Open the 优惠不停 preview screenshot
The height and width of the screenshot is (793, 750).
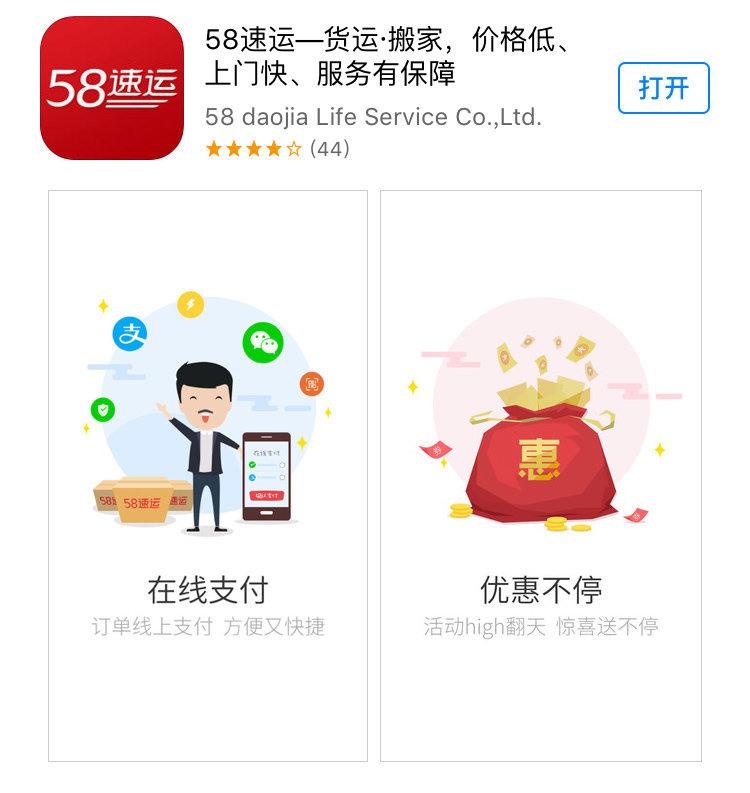coord(541,475)
